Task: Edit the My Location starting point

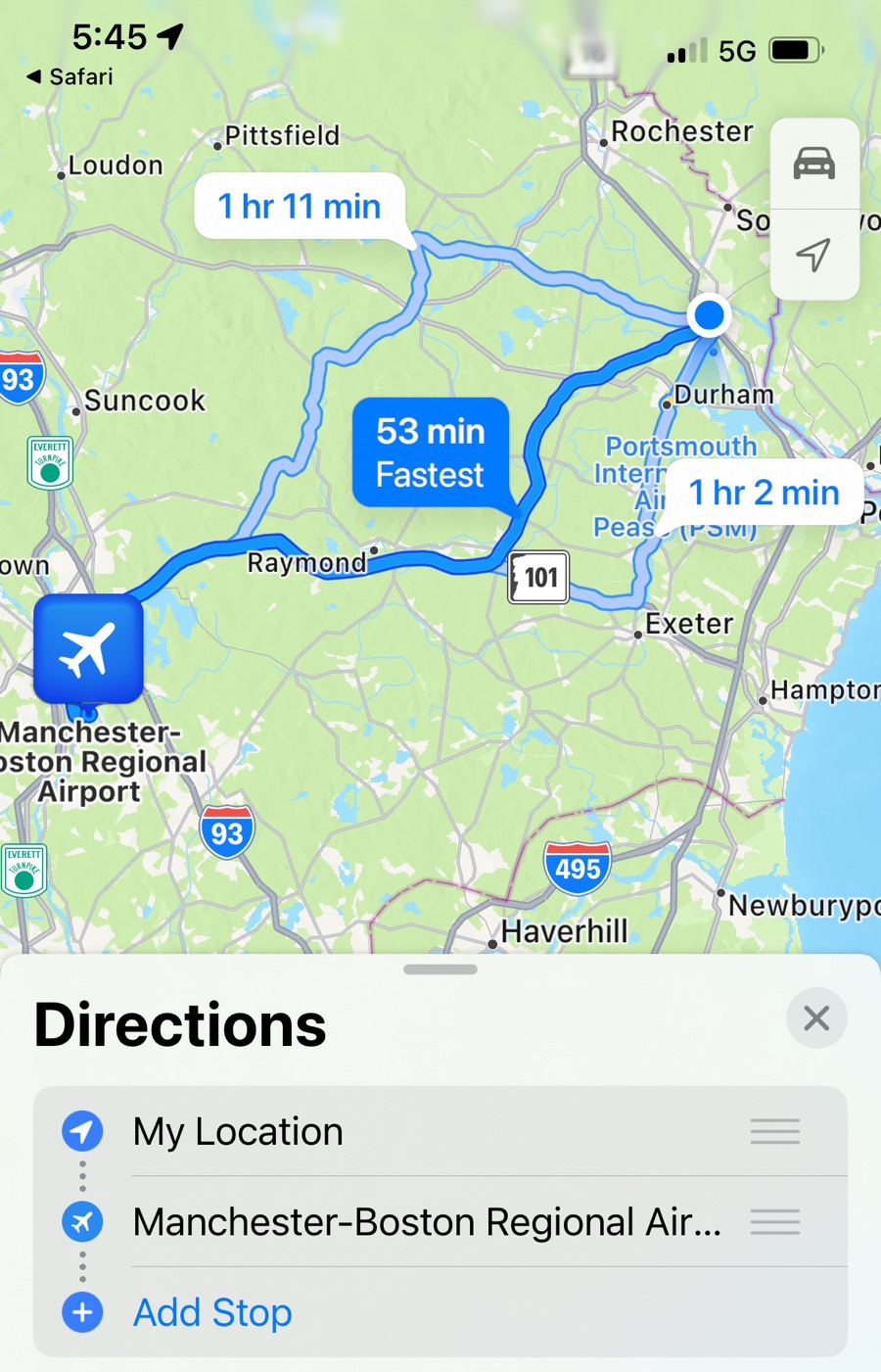Action: tap(238, 1131)
